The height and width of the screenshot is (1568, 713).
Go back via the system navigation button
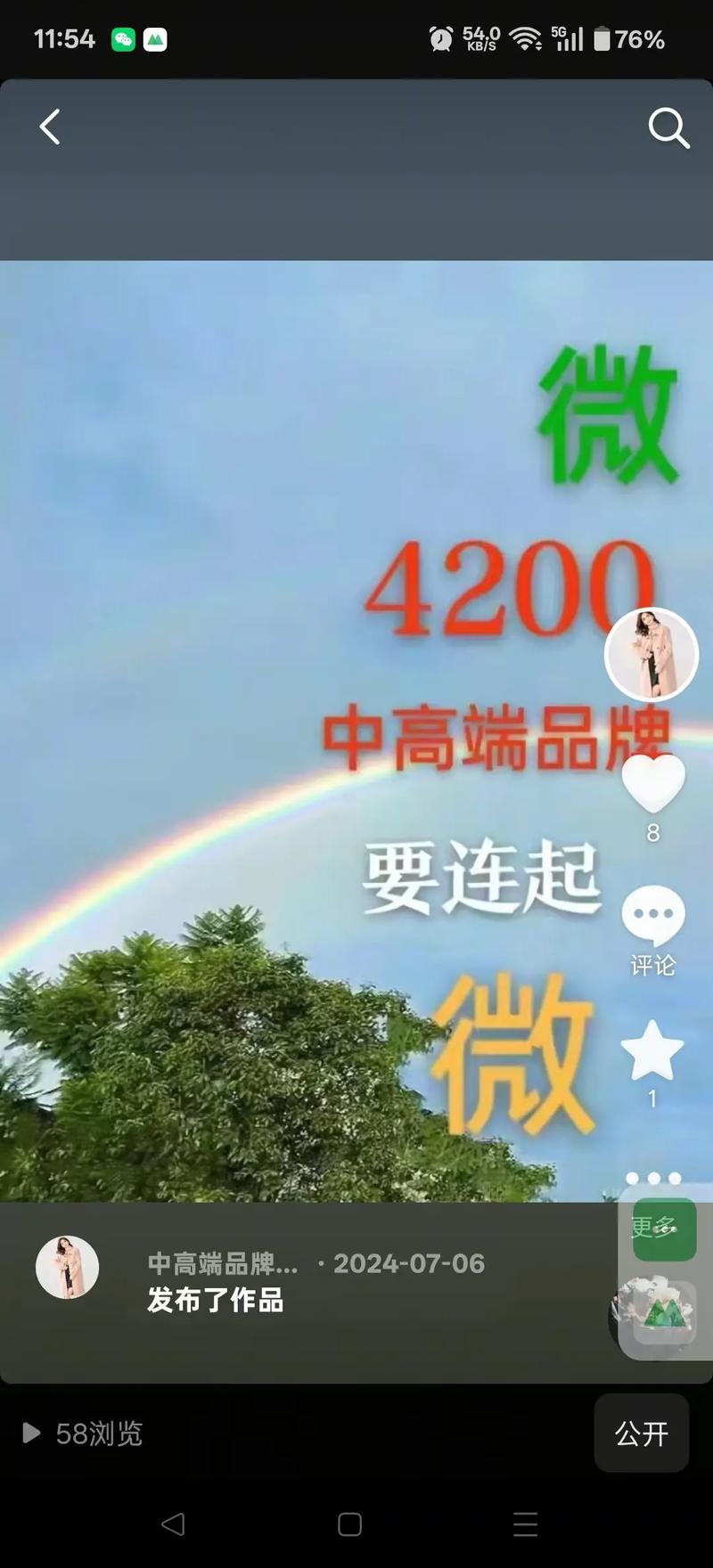pyautogui.click(x=174, y=1524)
